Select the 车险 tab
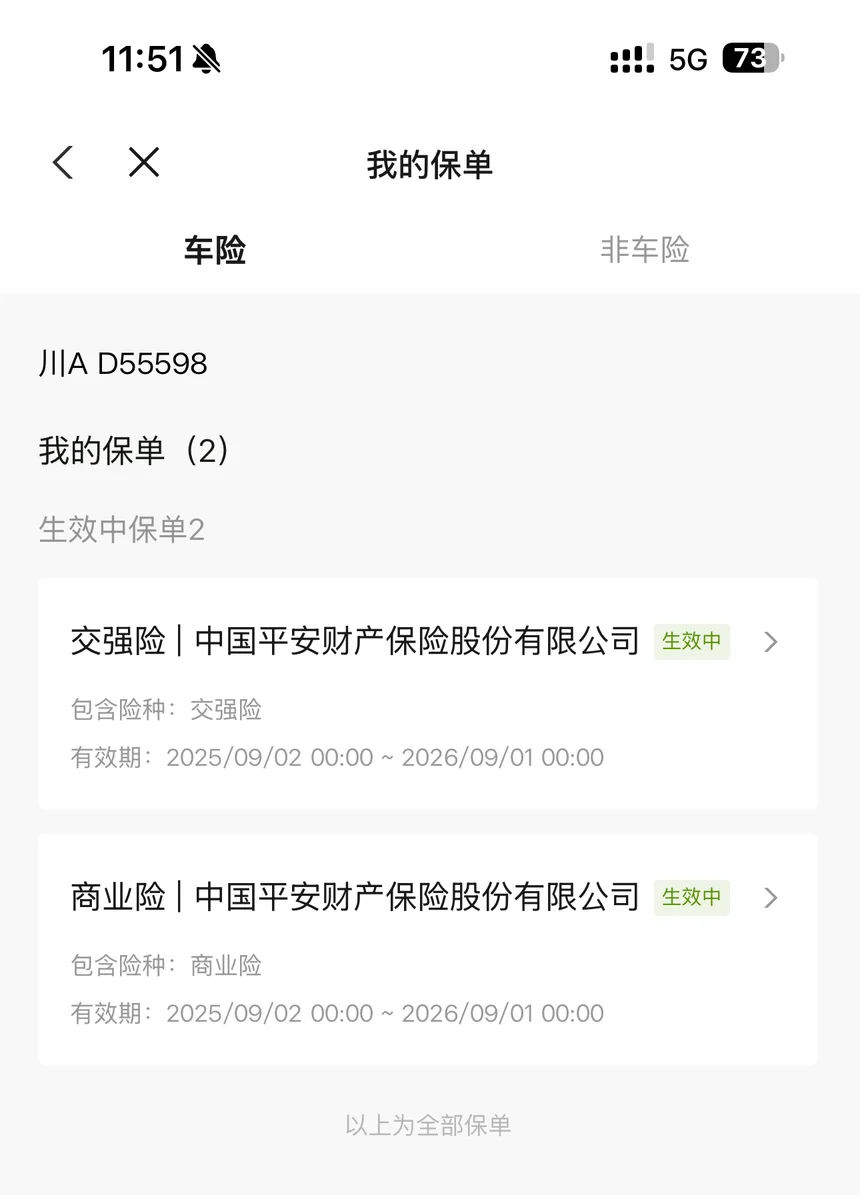This screenshot has height=1195, width=860. coord(214,250)
